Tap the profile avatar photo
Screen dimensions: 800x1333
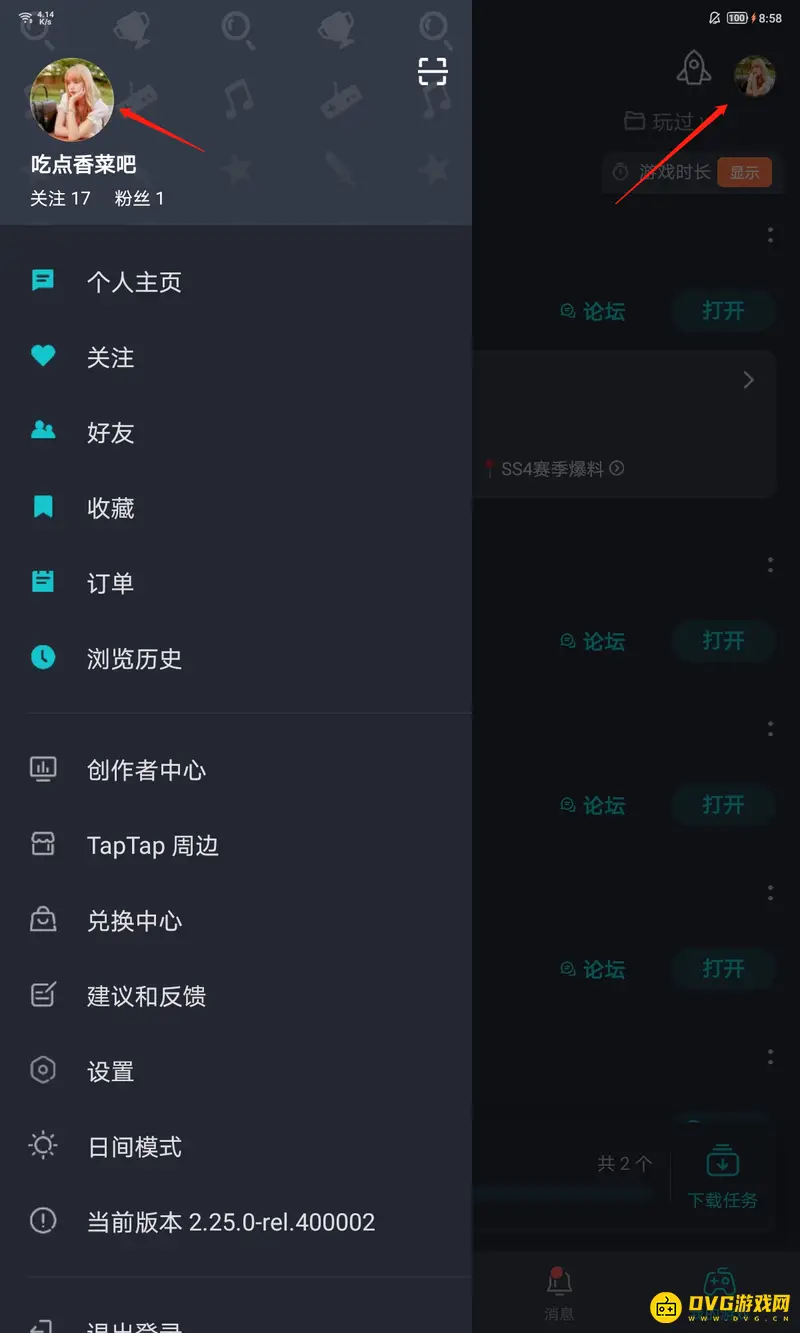[x=70, y=99]
